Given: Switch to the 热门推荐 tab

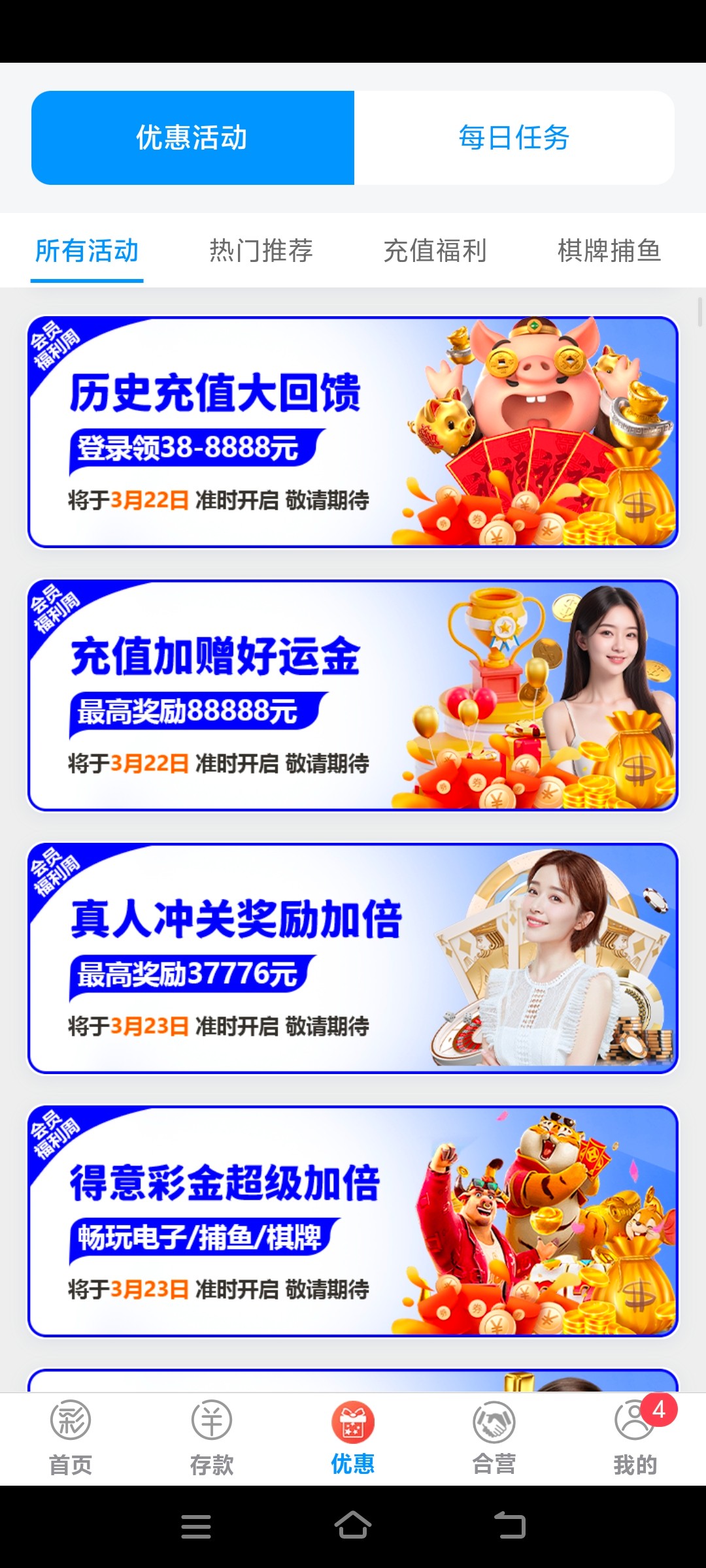Looking at the screenshot, I should (261, 251).
